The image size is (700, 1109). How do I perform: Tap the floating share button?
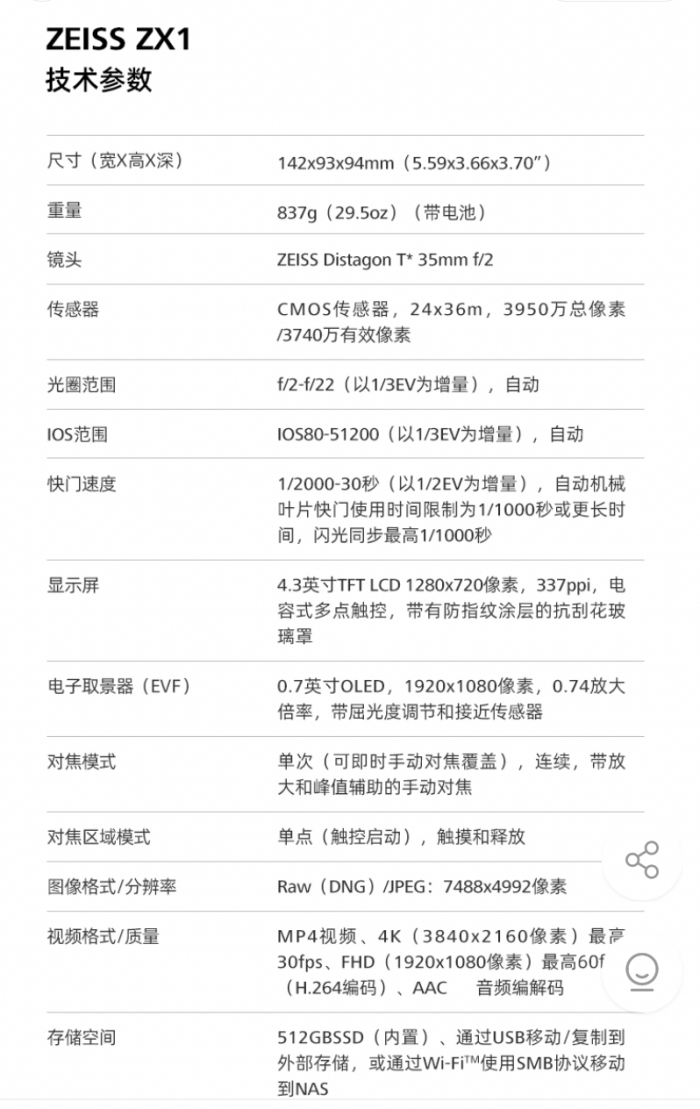pos(641,859)
